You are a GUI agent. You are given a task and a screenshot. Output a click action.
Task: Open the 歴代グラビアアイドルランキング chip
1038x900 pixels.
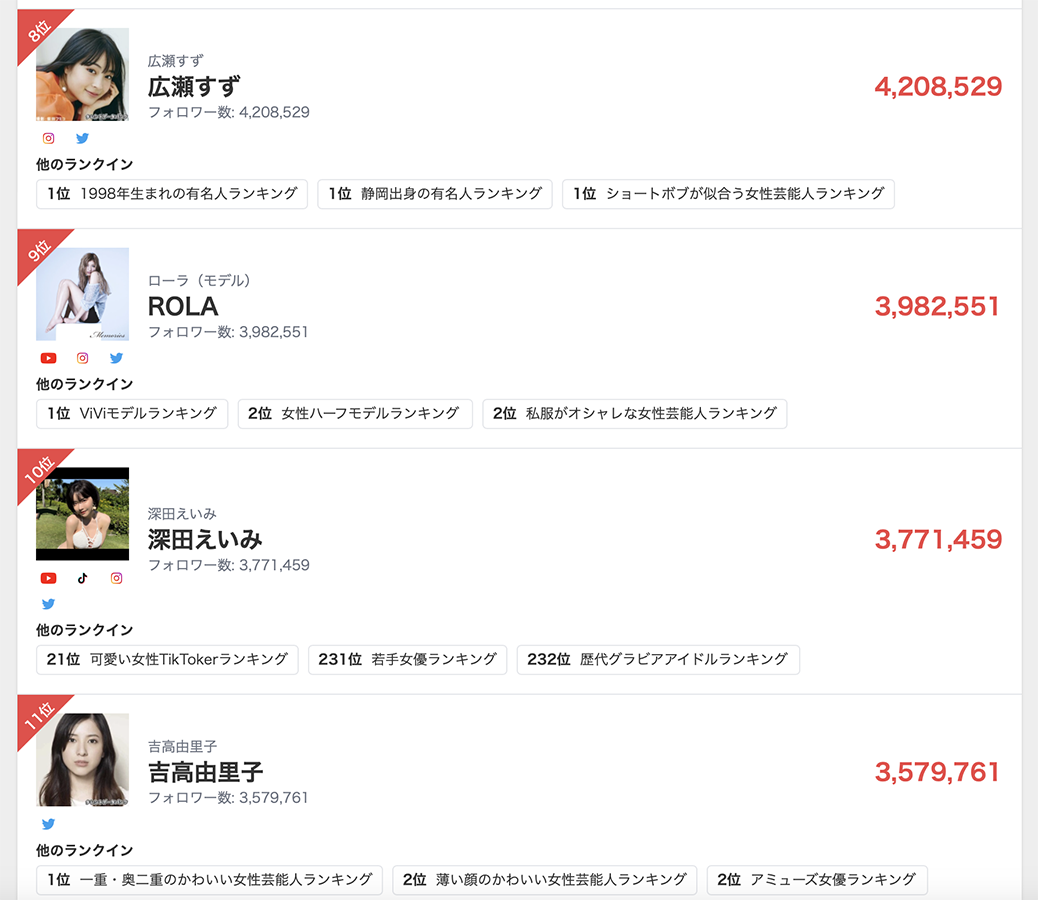click(658, 660)
